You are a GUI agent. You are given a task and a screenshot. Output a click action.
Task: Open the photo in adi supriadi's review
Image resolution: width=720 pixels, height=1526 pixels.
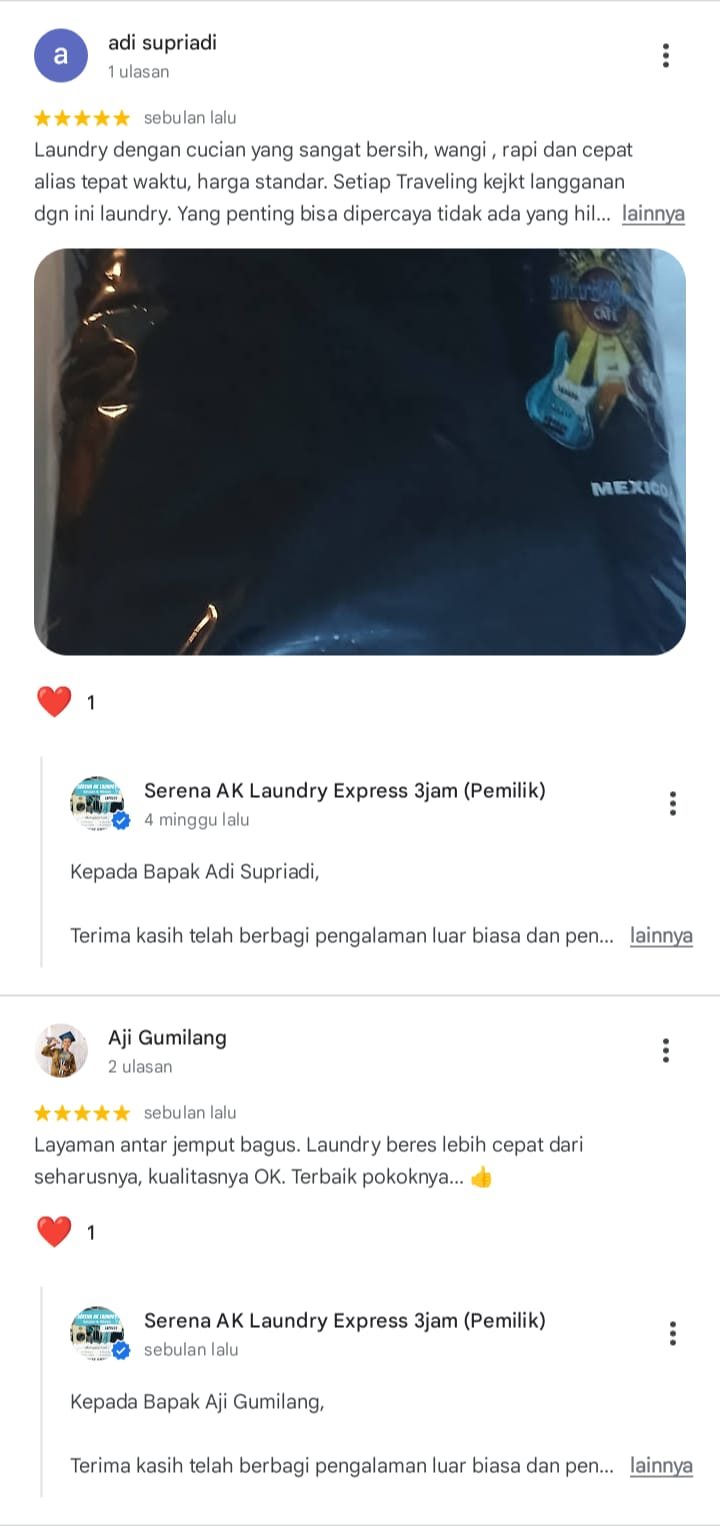pyautogui.click(x=360, y=452)
